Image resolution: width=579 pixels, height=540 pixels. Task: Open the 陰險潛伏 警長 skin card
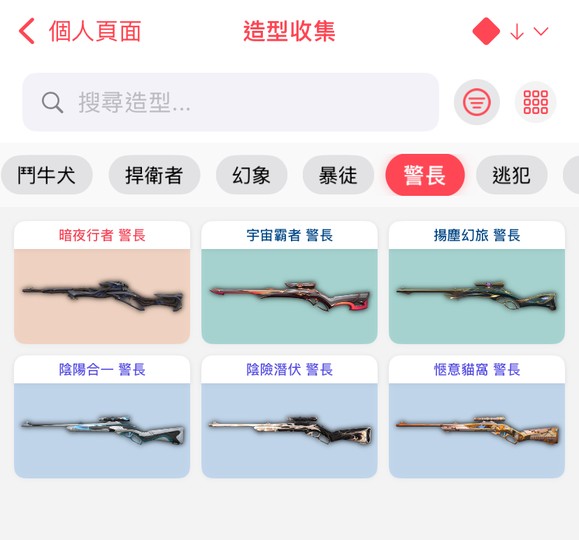coord(290,417)
